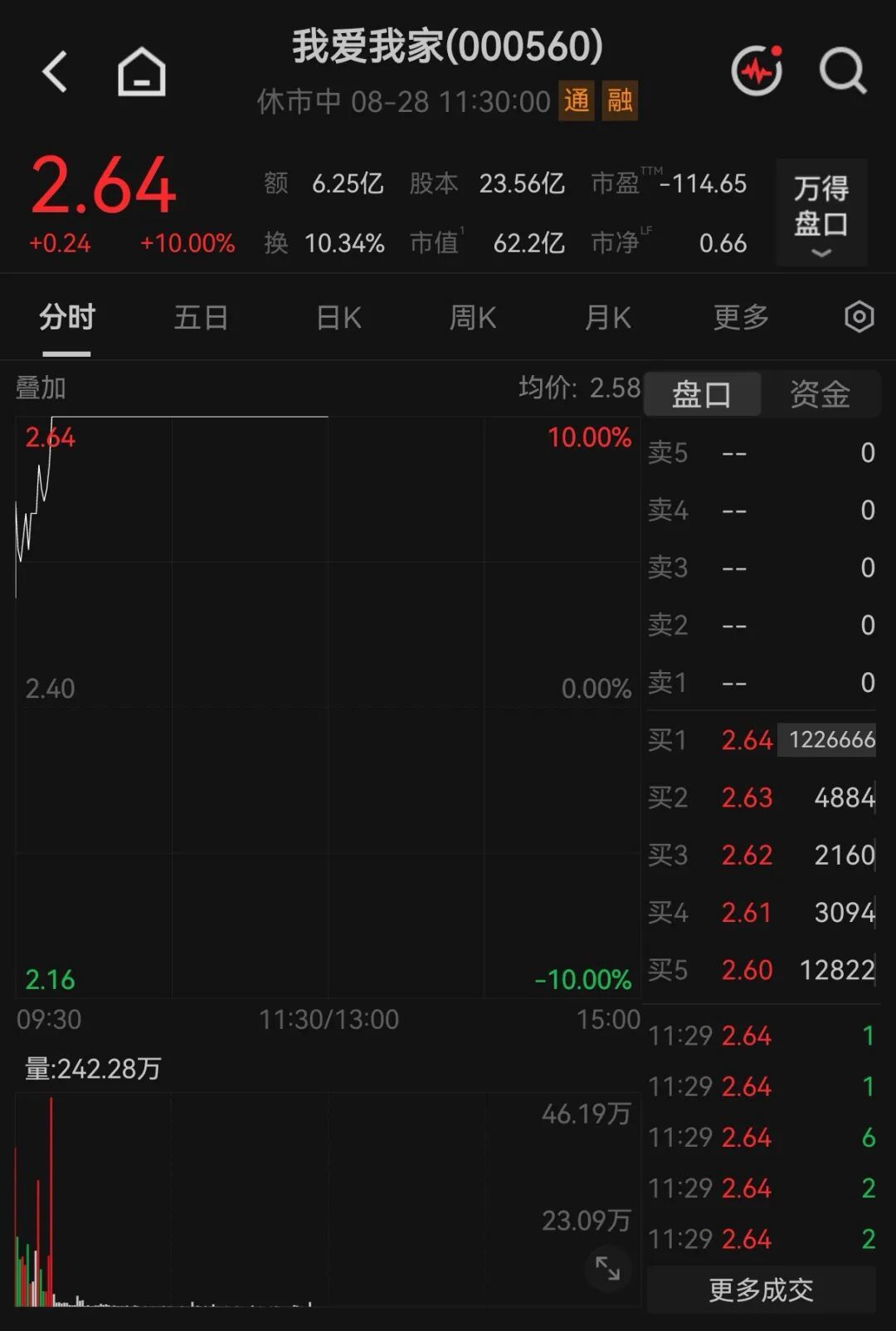Viewport: 896px width, 1331px height.
Task: Select the 分时 chart tab
Action: [x=67, y=318]
